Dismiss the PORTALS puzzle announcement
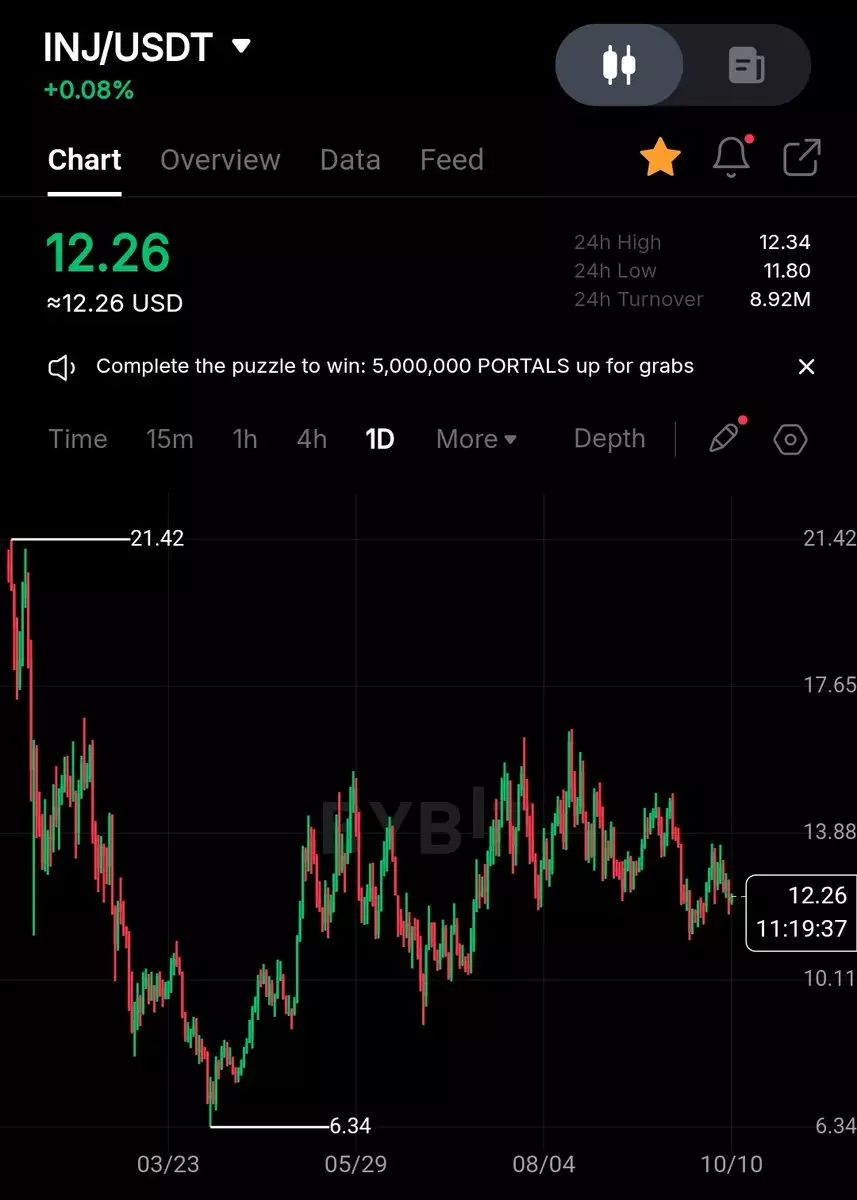The height and width of the screenshot is (1200, 857). coord(807,367)
